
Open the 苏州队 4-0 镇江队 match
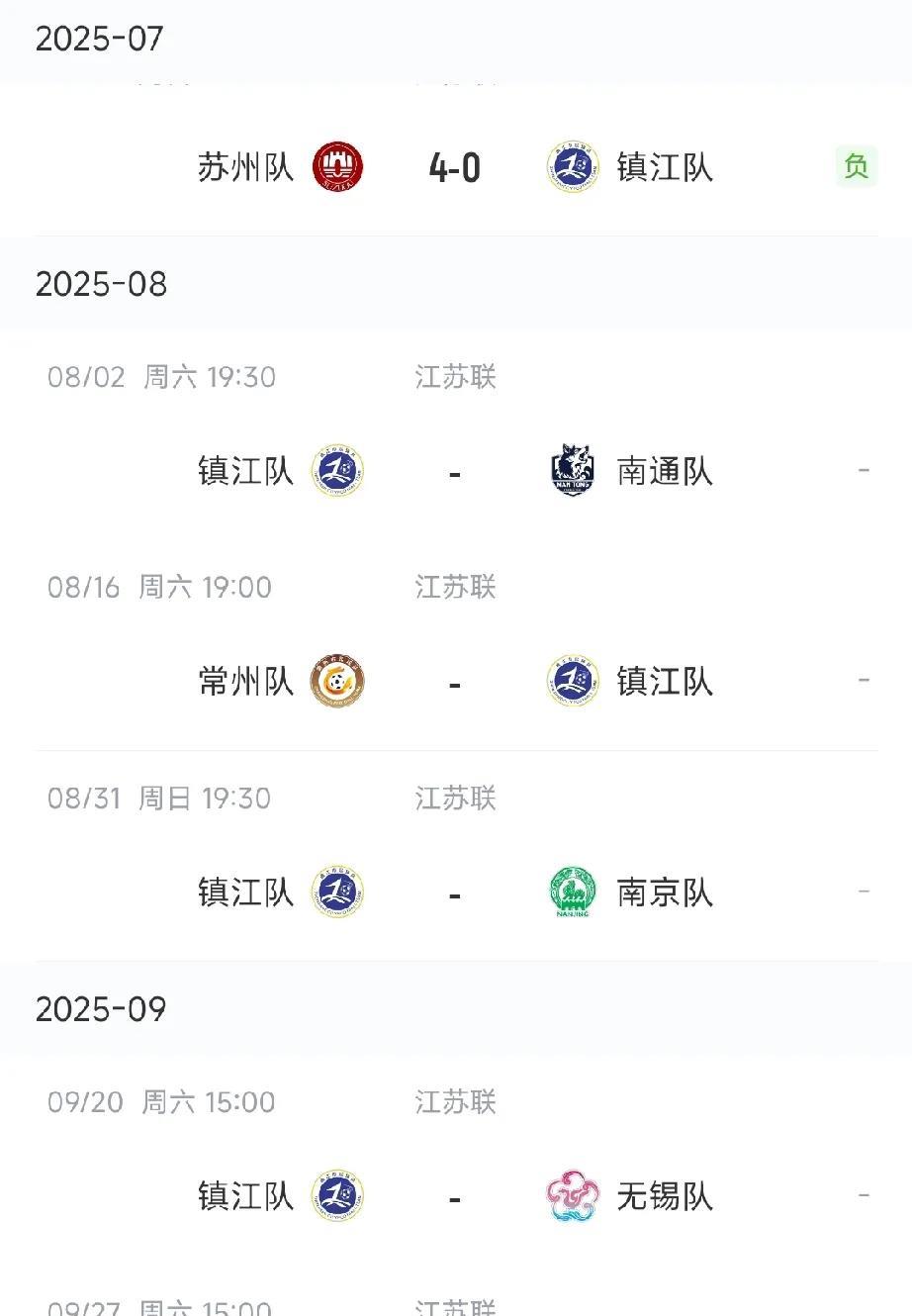coord(456,162)
